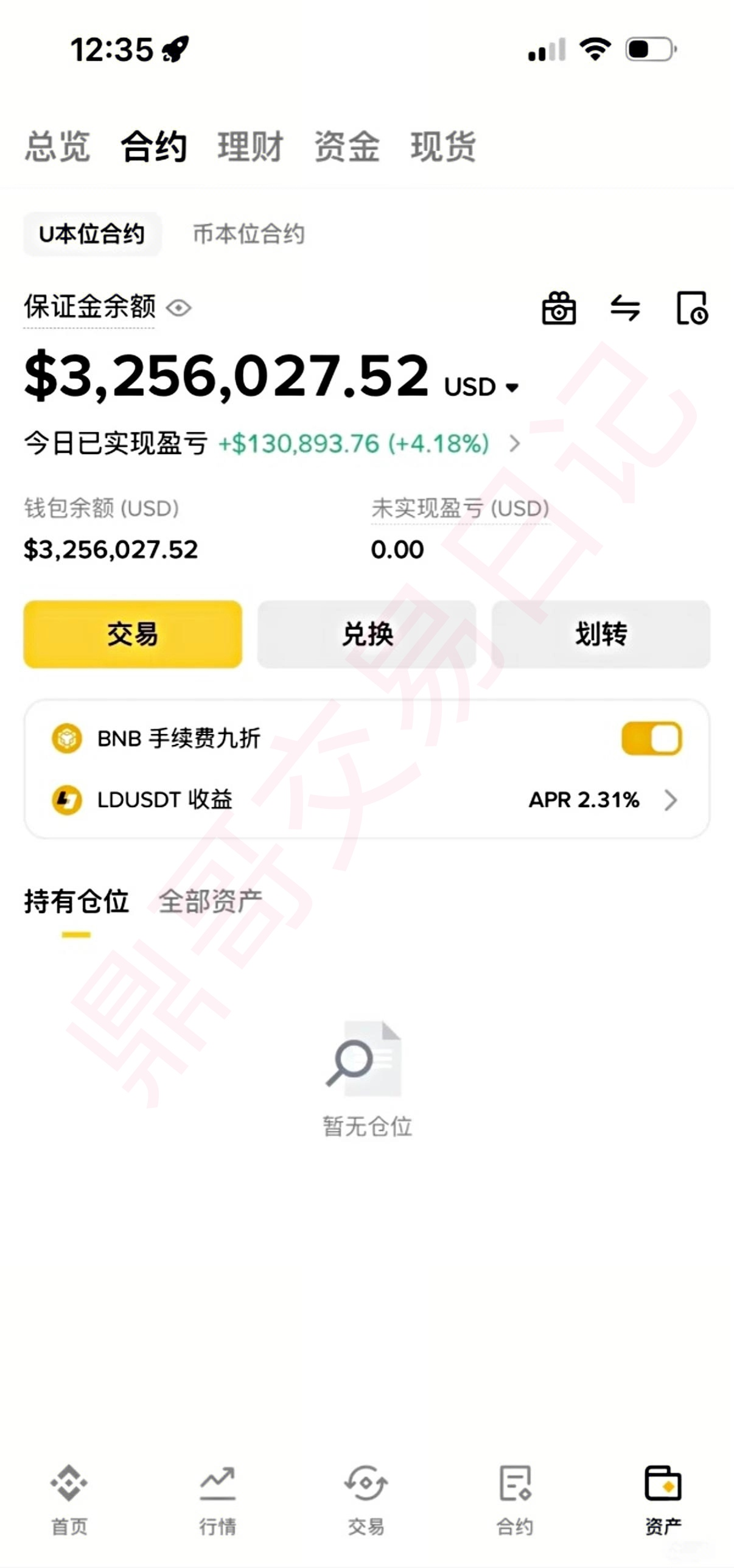The height and width of the screenshot is (1568, 734).
Task: Tap the 兑换 convert button
Action: 366,634
